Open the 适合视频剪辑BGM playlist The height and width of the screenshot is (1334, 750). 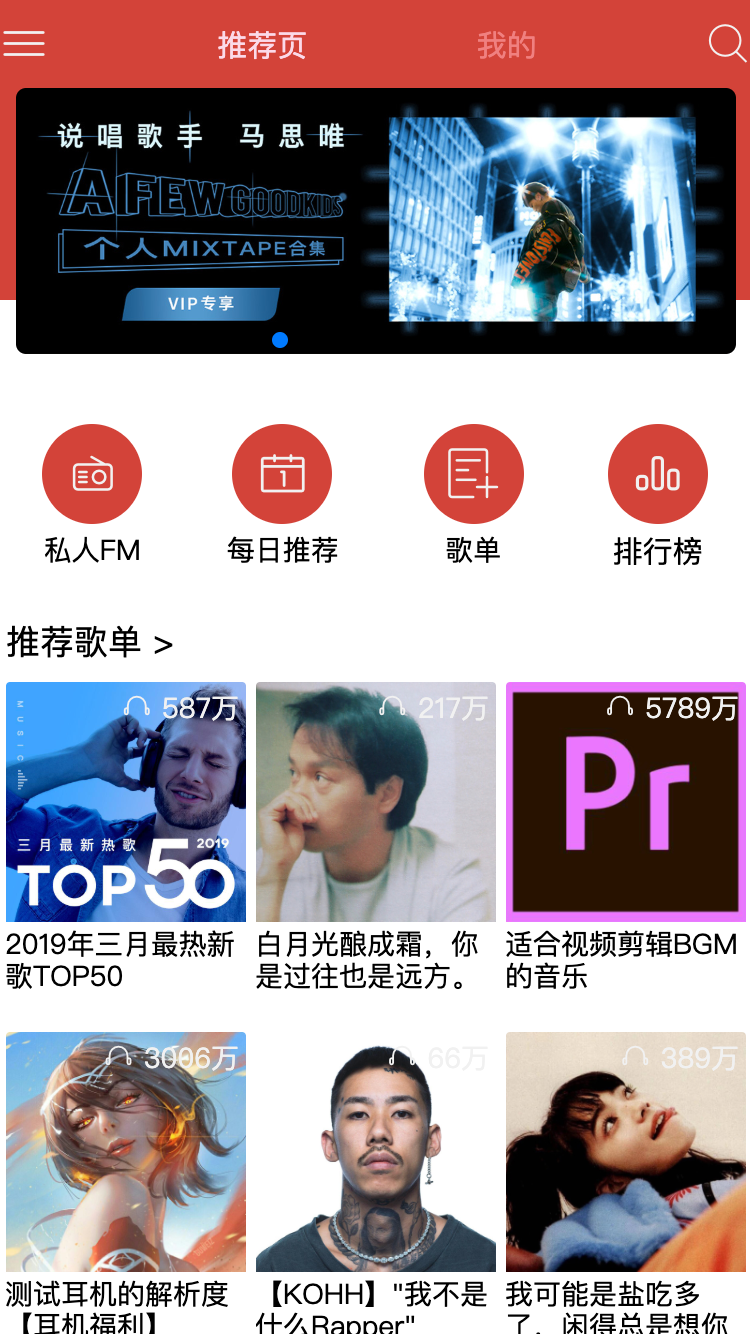[625, 801]
